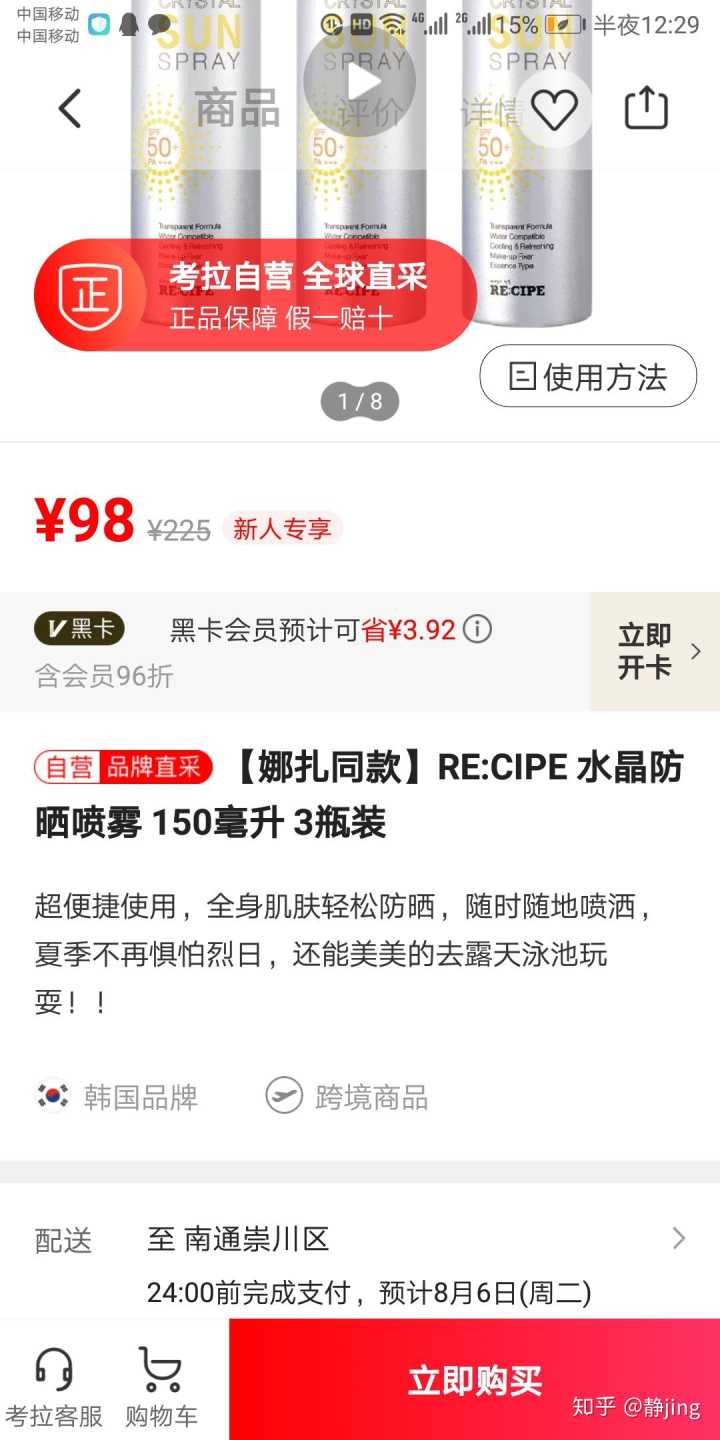Add product to favorites with heart icon
The height and width of the screenshot is (1440, 720).
554,108
